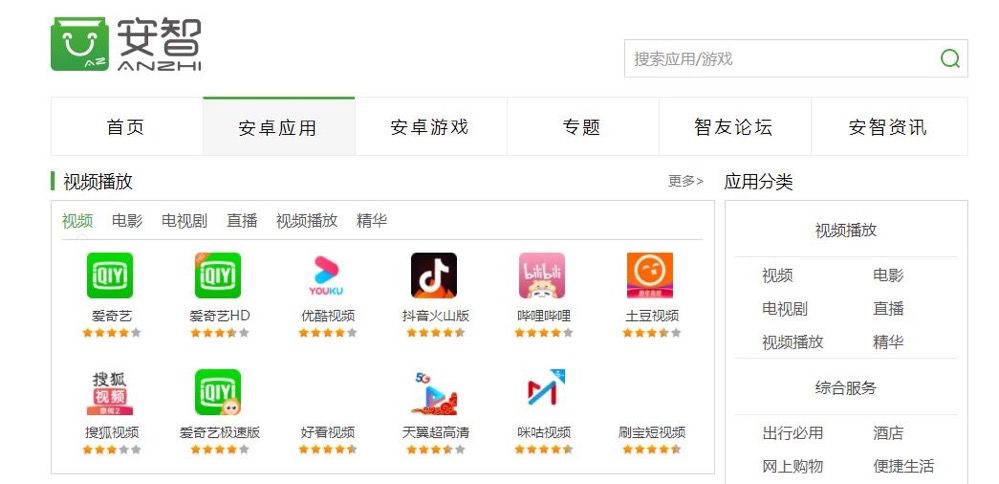This screenshot has width=999, height=484.
Task: Open 电视剧 in the 应用分类 sidebar
Action: (x=785, y=308)
